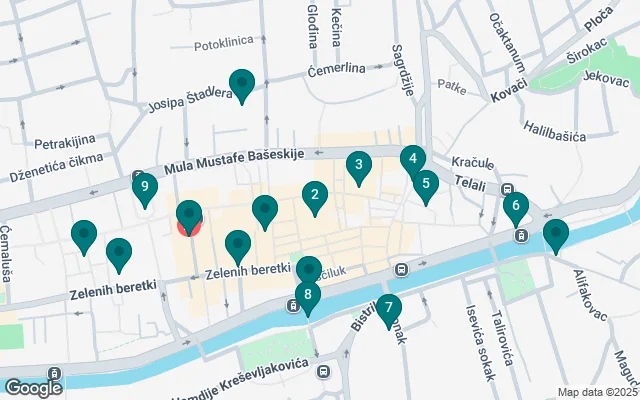Select map pin number 2
This screenshot has height=400, width=640.
(x=315, y=196)
